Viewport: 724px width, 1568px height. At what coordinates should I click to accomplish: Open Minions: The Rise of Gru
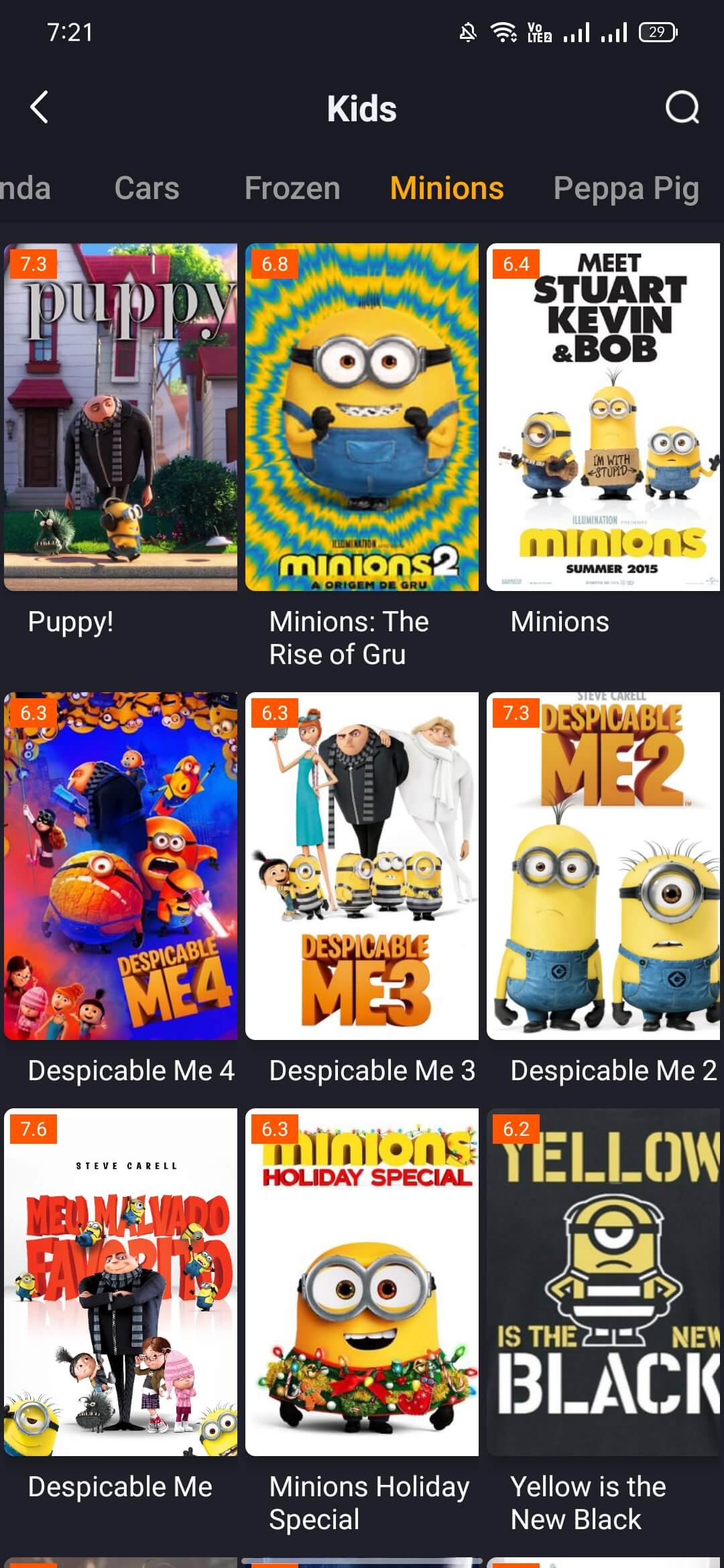(x=362, y=417)
